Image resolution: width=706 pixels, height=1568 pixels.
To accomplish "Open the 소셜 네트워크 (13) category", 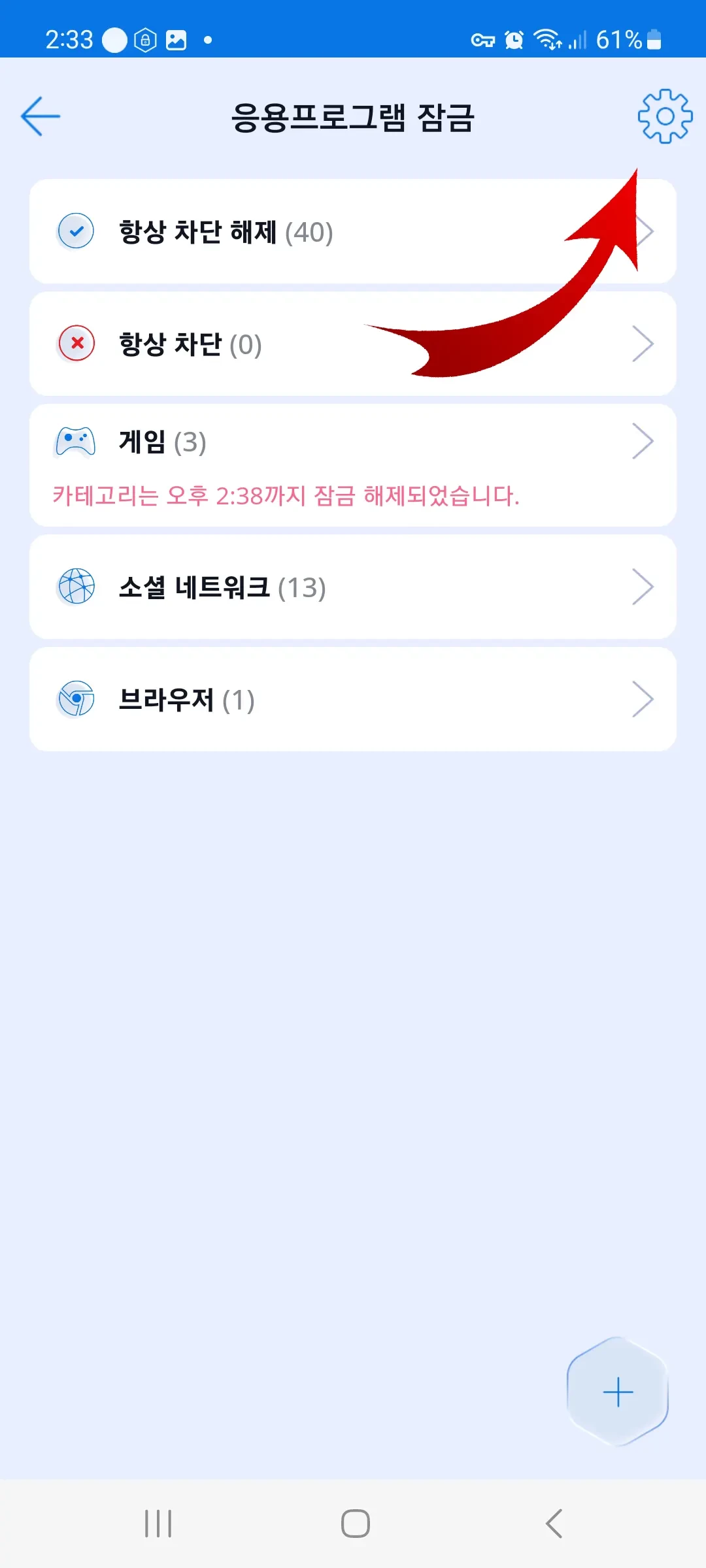I will [353, 587].
